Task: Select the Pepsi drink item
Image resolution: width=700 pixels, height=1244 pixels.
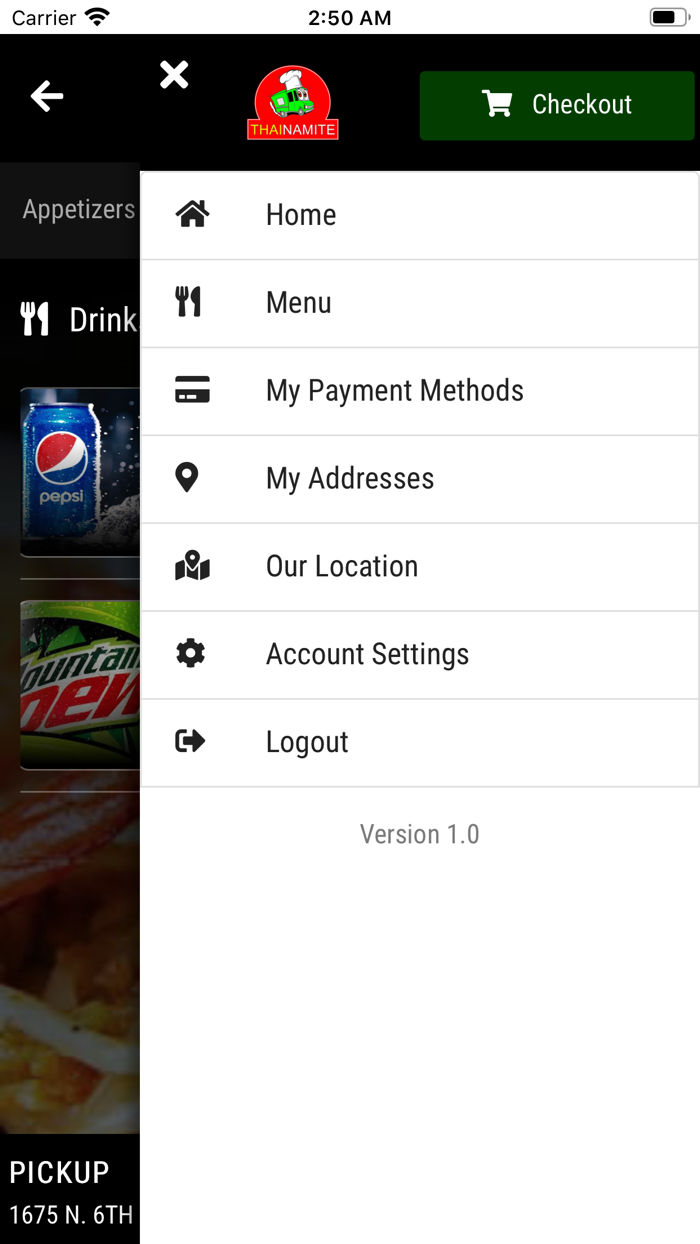Action: 80,472
